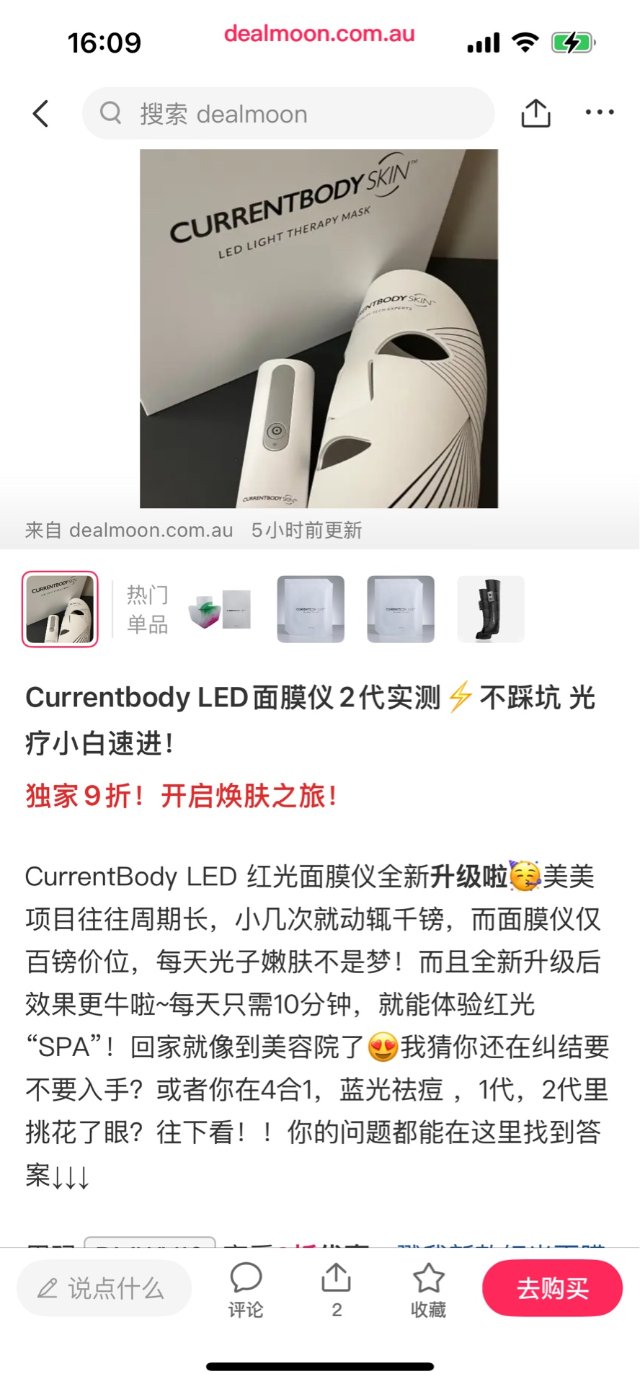This screenshot has height=1384, width=640.
Task: Open the 搜索 dealmoon search box
Action: (x=288, y=113)
